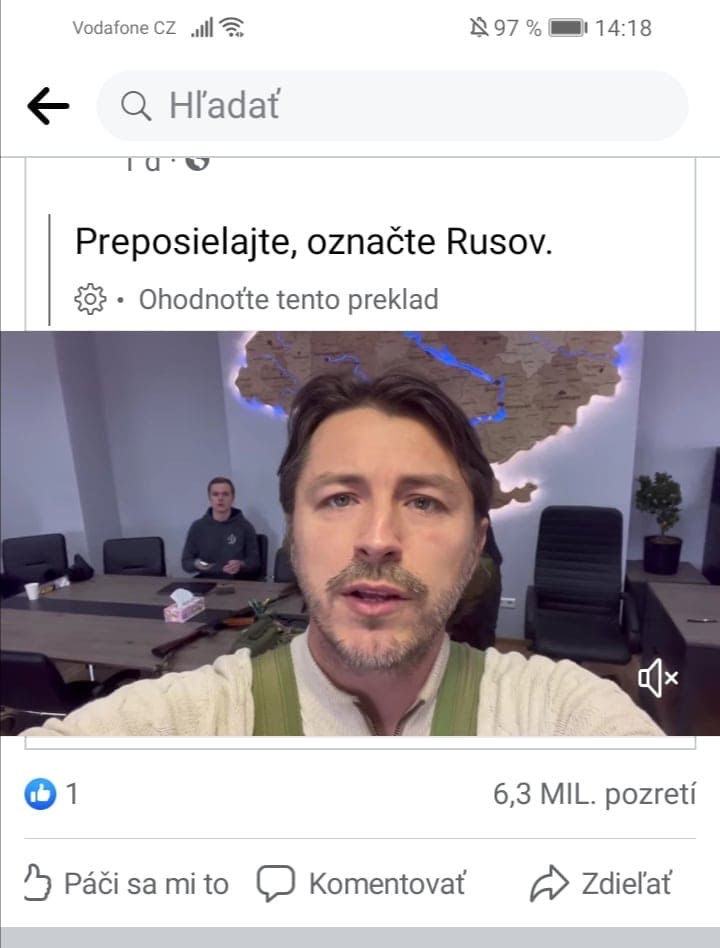
Task: Open the Hľadať search field
Action: pyautogui.click(x=392, y=106)
